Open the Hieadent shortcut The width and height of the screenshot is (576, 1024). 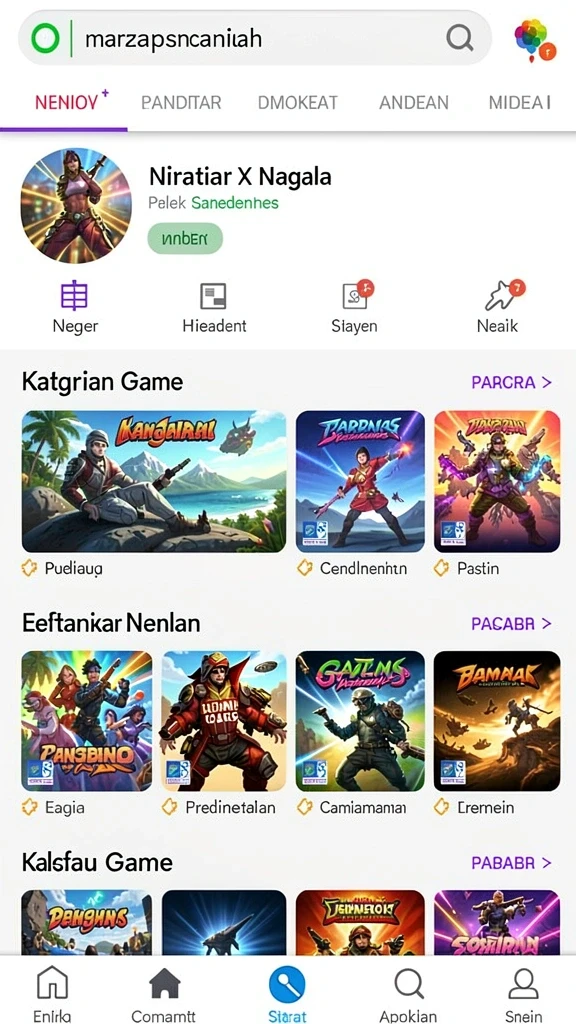(x=214, y=308)
